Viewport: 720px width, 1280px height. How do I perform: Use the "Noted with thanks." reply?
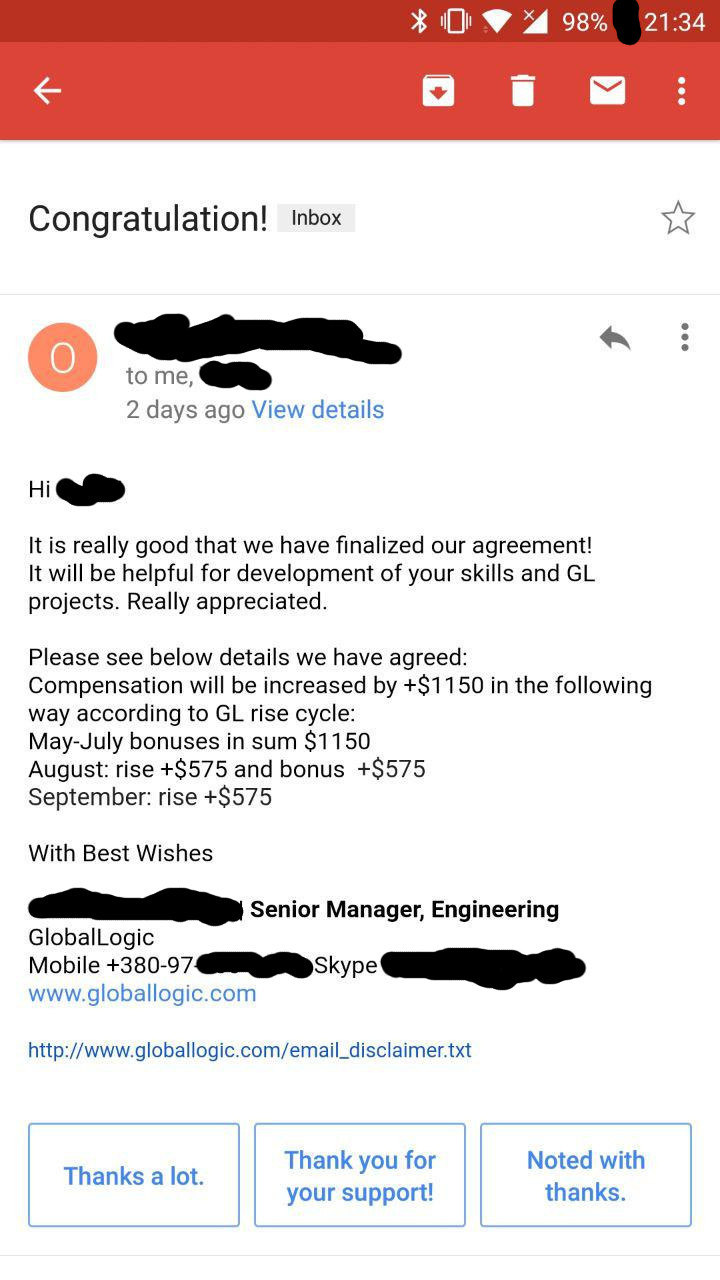pos(586,1175)
